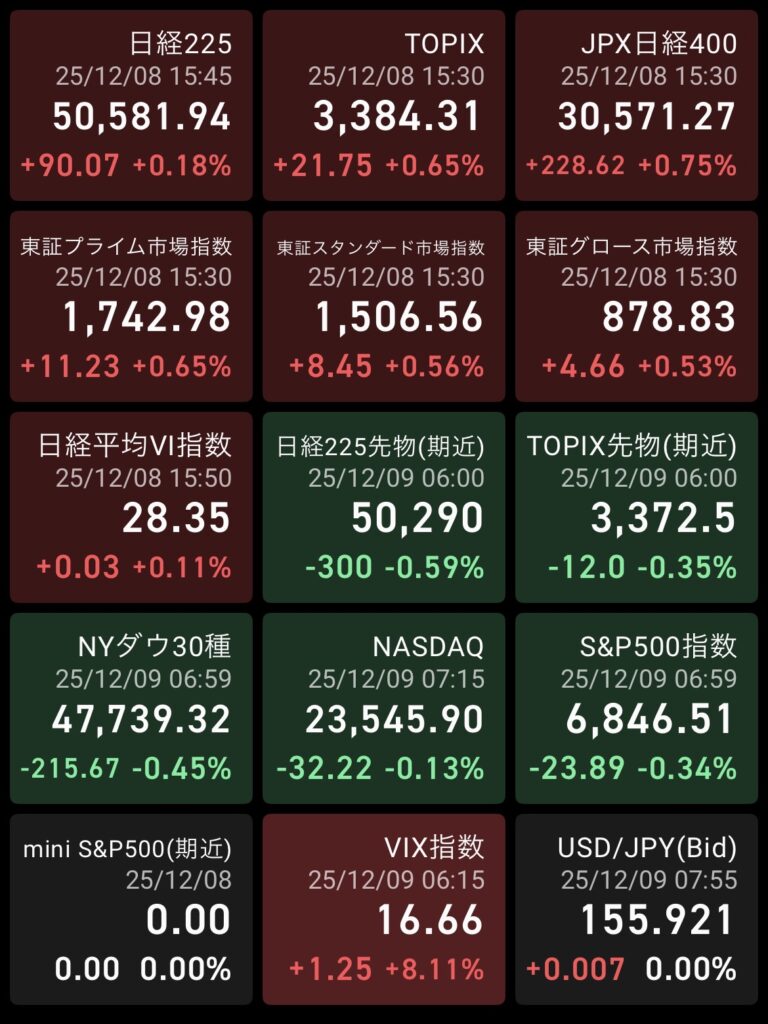View NYダウ30種 details
The image size is (768, 1024).
coord(131,708)
